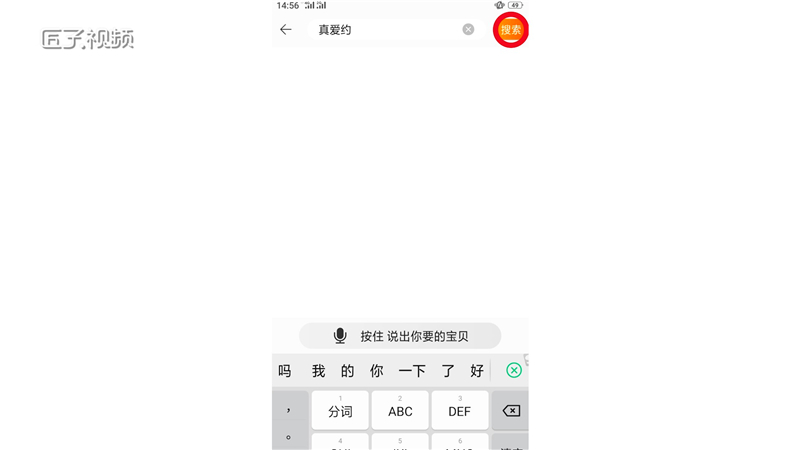800x450 pixels.
Task: Hit the backspace key
Action: coord(510,410)
